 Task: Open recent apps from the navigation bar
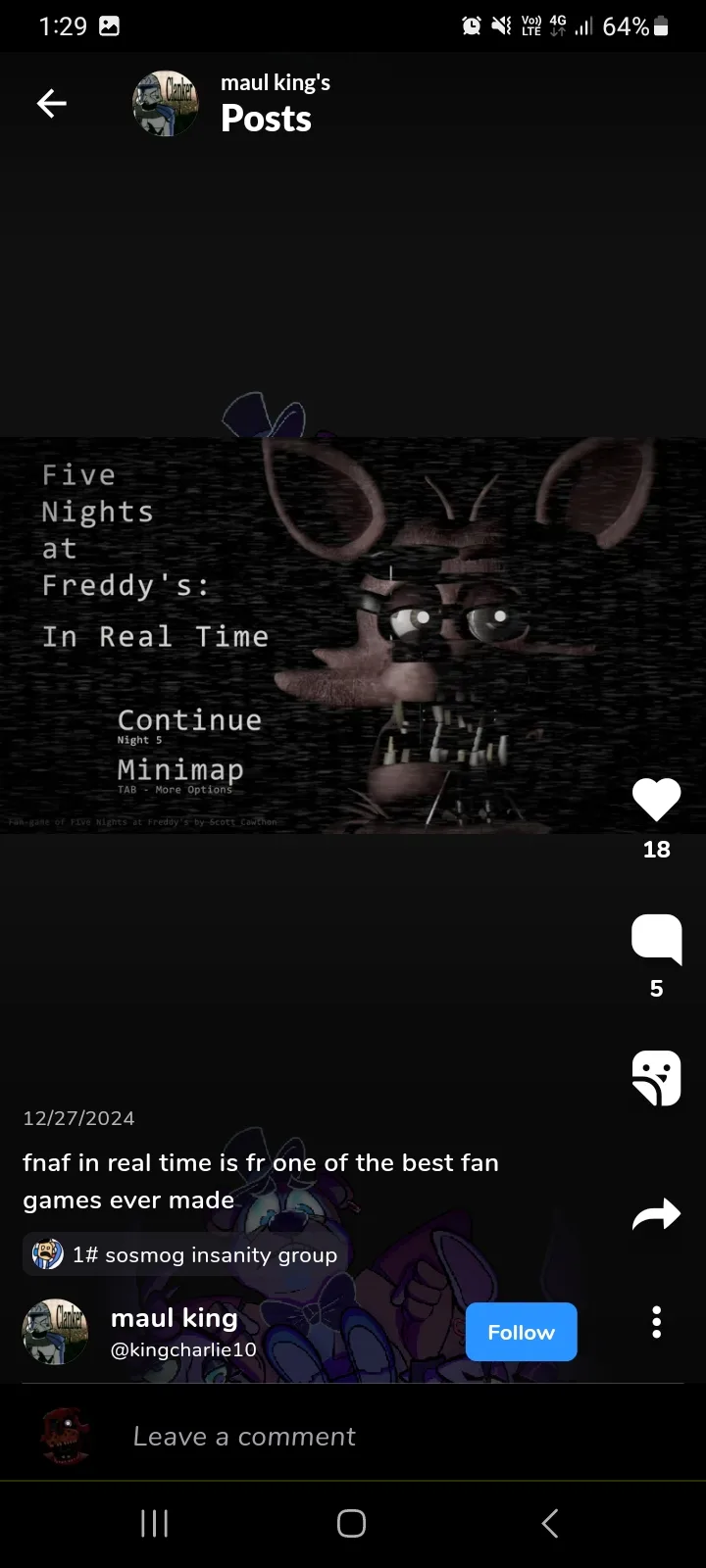pyautogui.click(x=155, y=1523)
